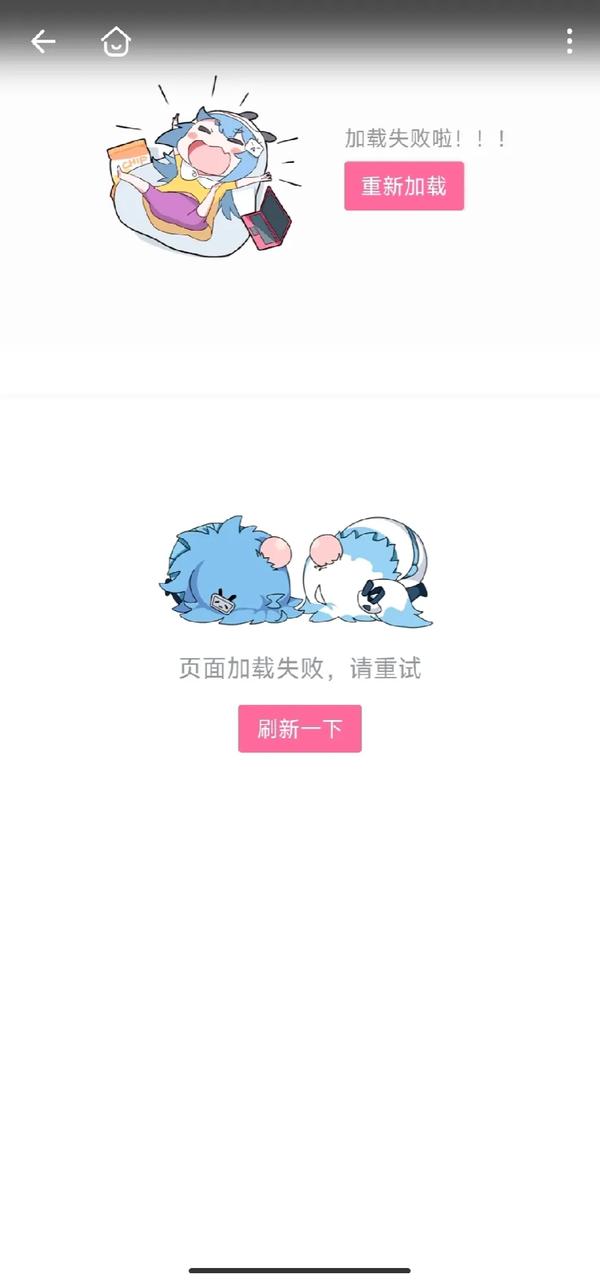Tap the 刷新一下 refresh button
Viewport: 600px width, 1283px height.
point(299,728)
